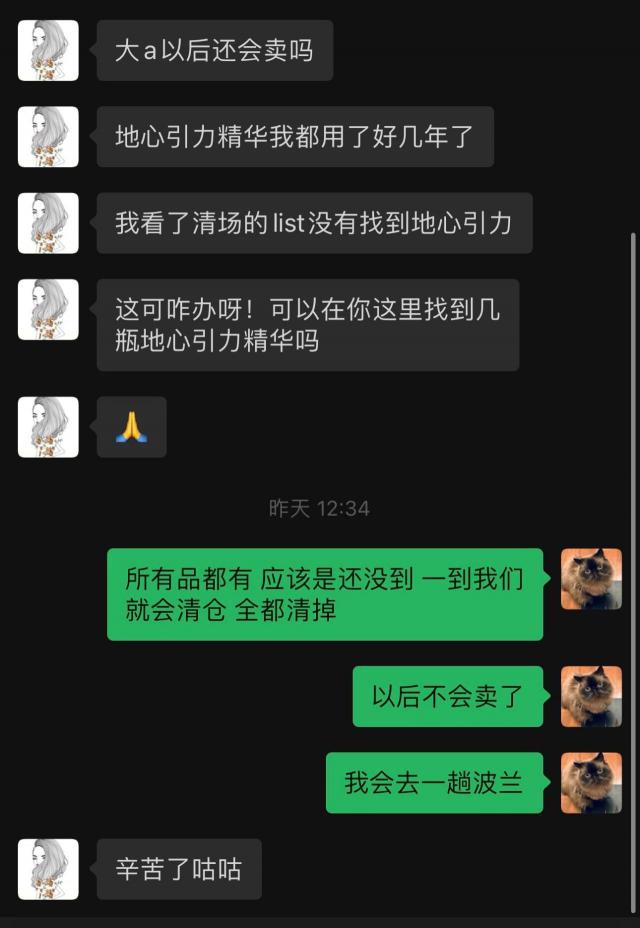This screenshot has width=640, height=928.
Task: Open the avatar next to the 🙏 message
Action: (x=48, y=427)
